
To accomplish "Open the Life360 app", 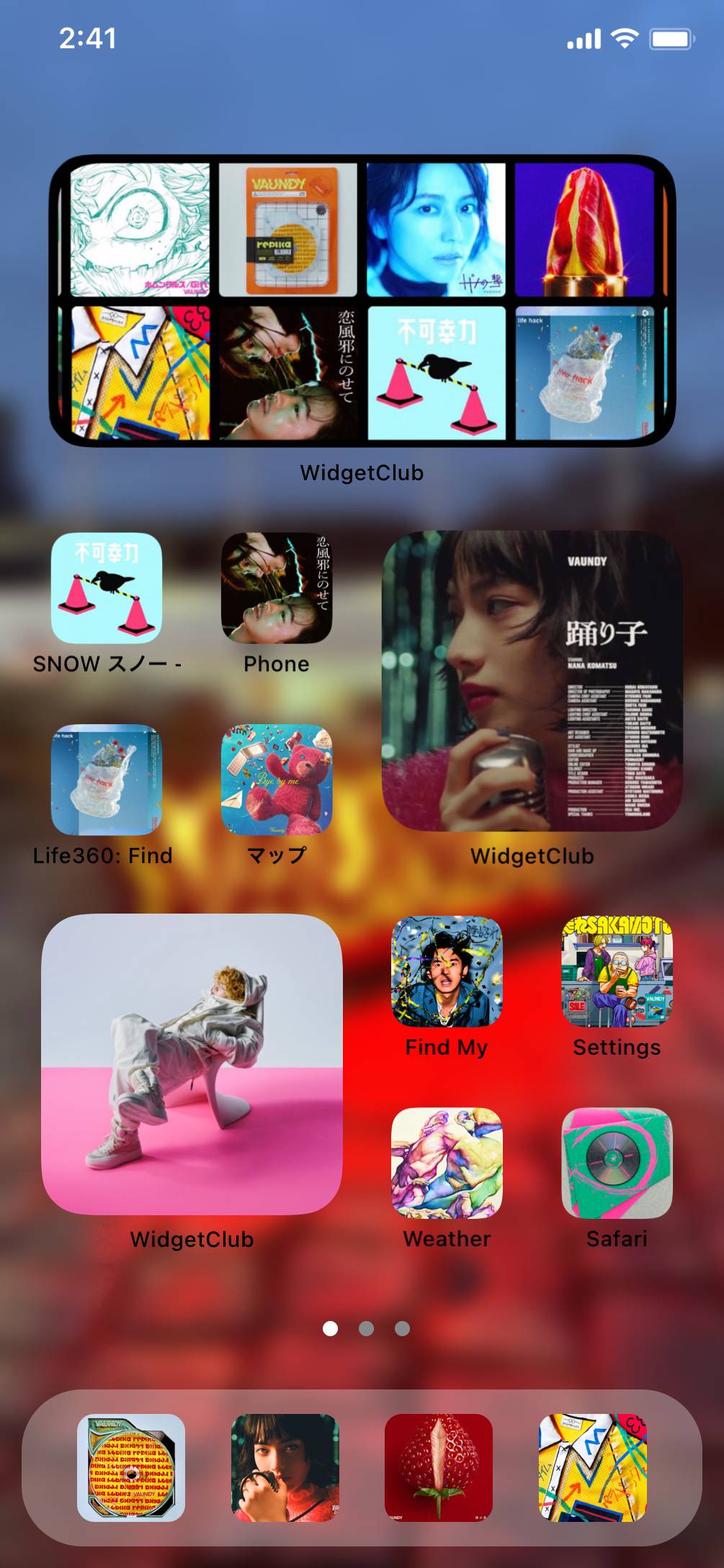I will click(107, 780).
